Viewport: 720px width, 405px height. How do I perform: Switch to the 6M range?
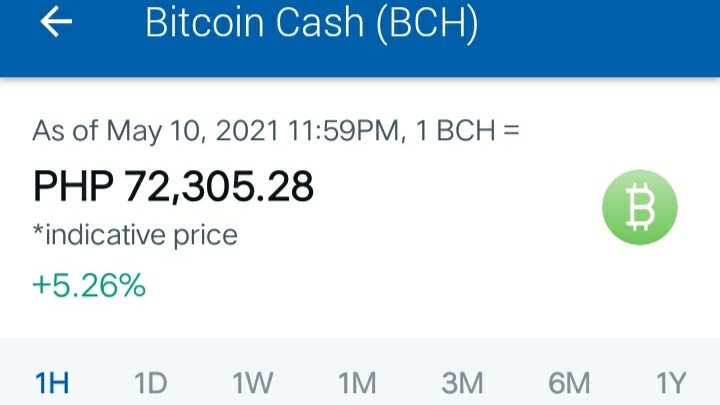569,382
